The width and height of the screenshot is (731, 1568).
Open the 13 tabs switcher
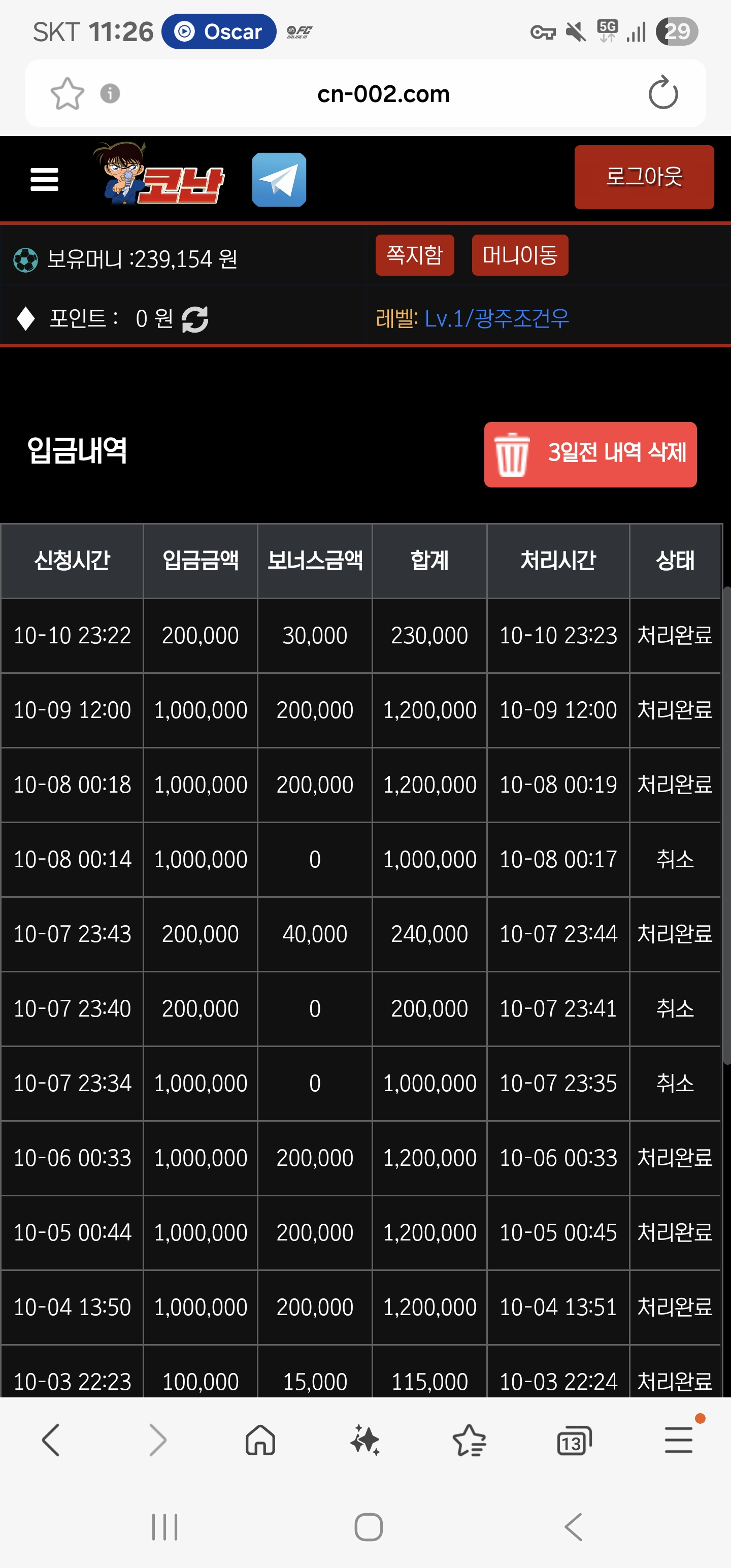click(574, 1440)
